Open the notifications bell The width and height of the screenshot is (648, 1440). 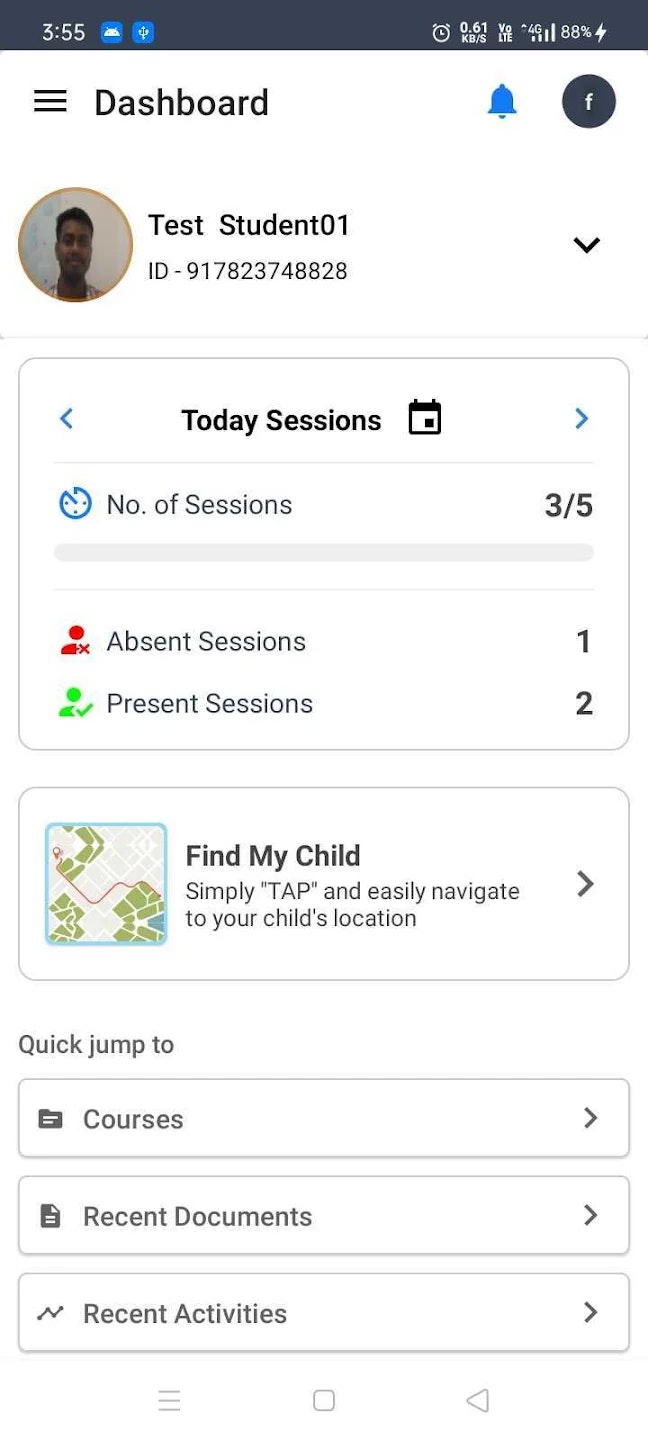point(502,102)
